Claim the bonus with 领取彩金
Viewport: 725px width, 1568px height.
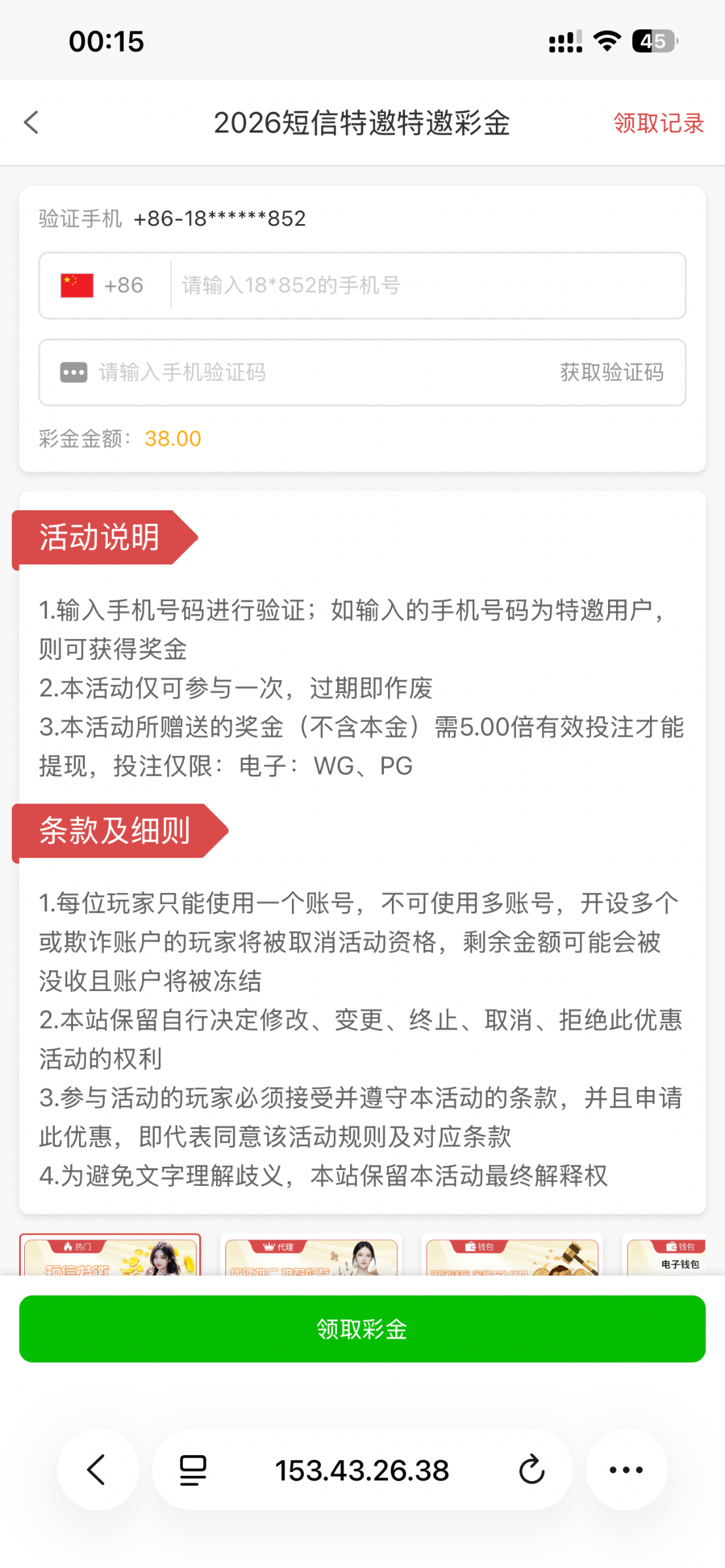click(x=362, y=1329)
